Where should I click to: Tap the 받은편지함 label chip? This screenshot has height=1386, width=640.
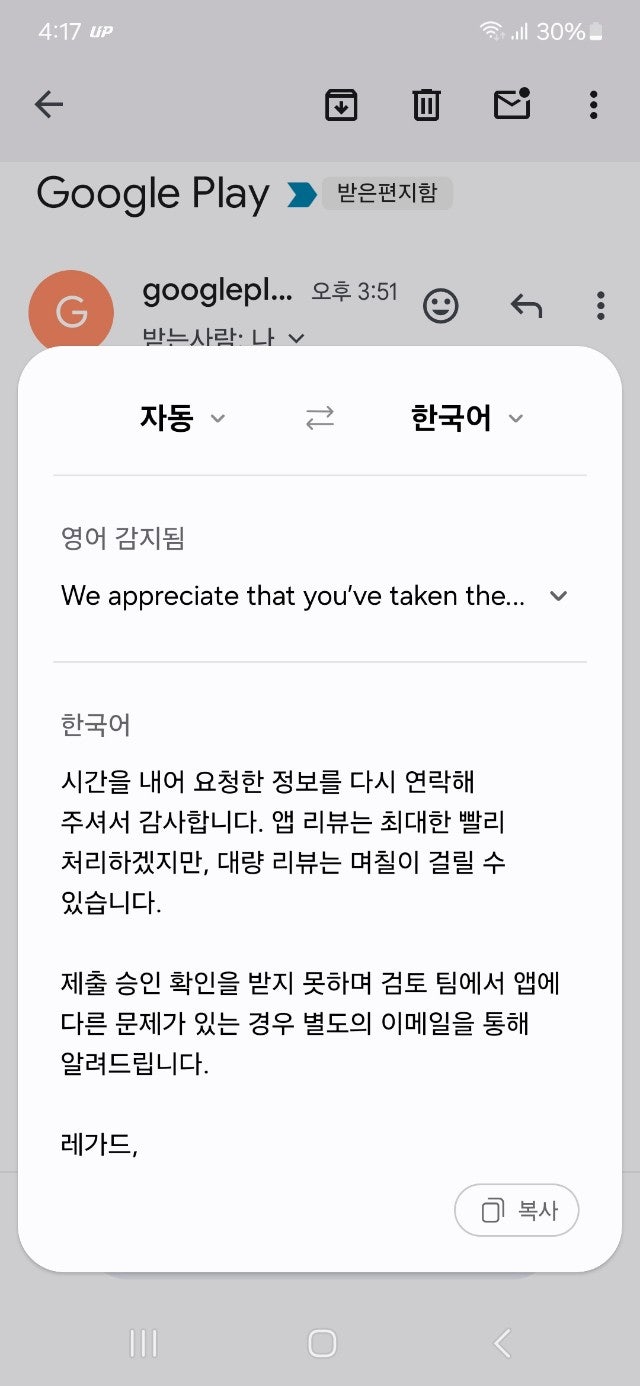point(386,193)
